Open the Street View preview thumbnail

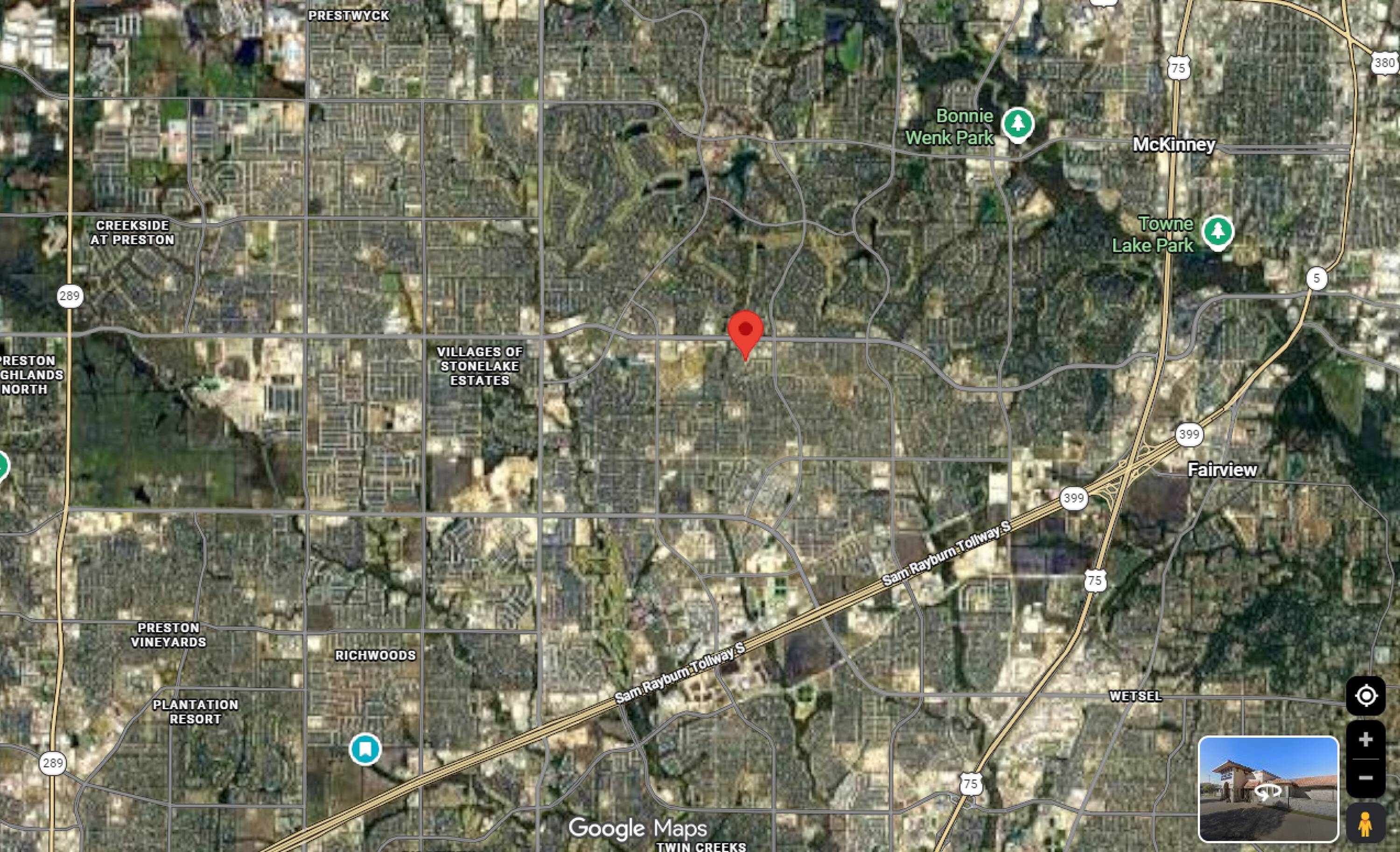pos(1268,789)
